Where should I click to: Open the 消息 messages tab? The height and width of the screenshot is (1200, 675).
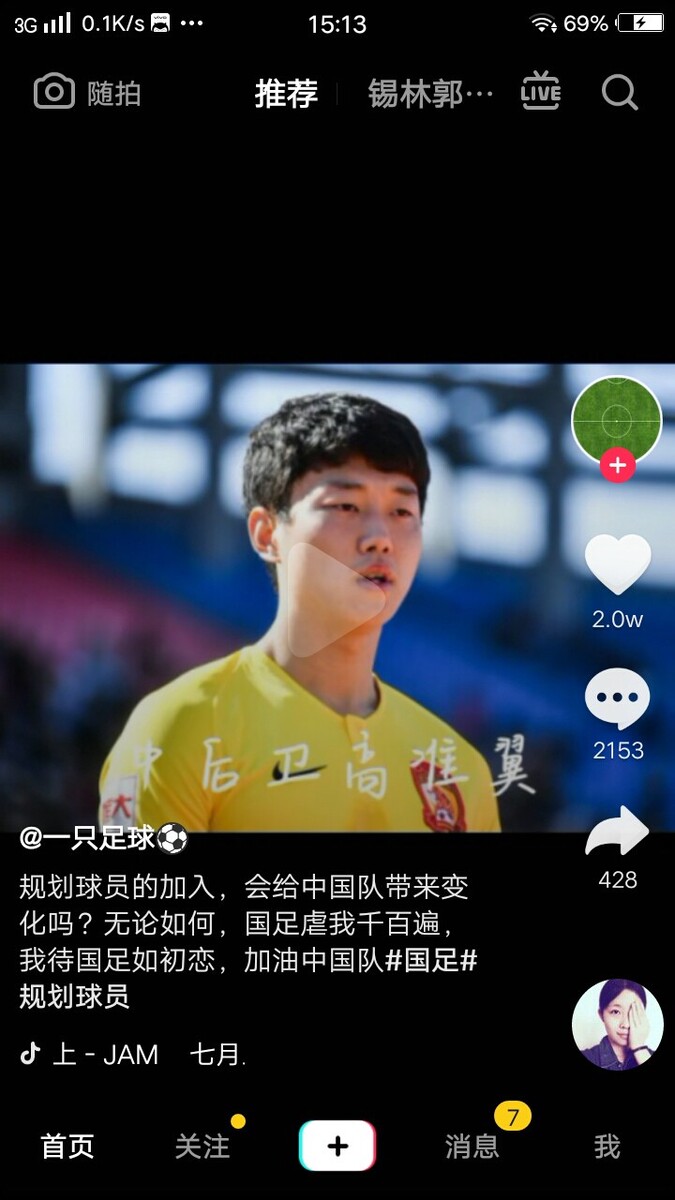point(472,1146)
